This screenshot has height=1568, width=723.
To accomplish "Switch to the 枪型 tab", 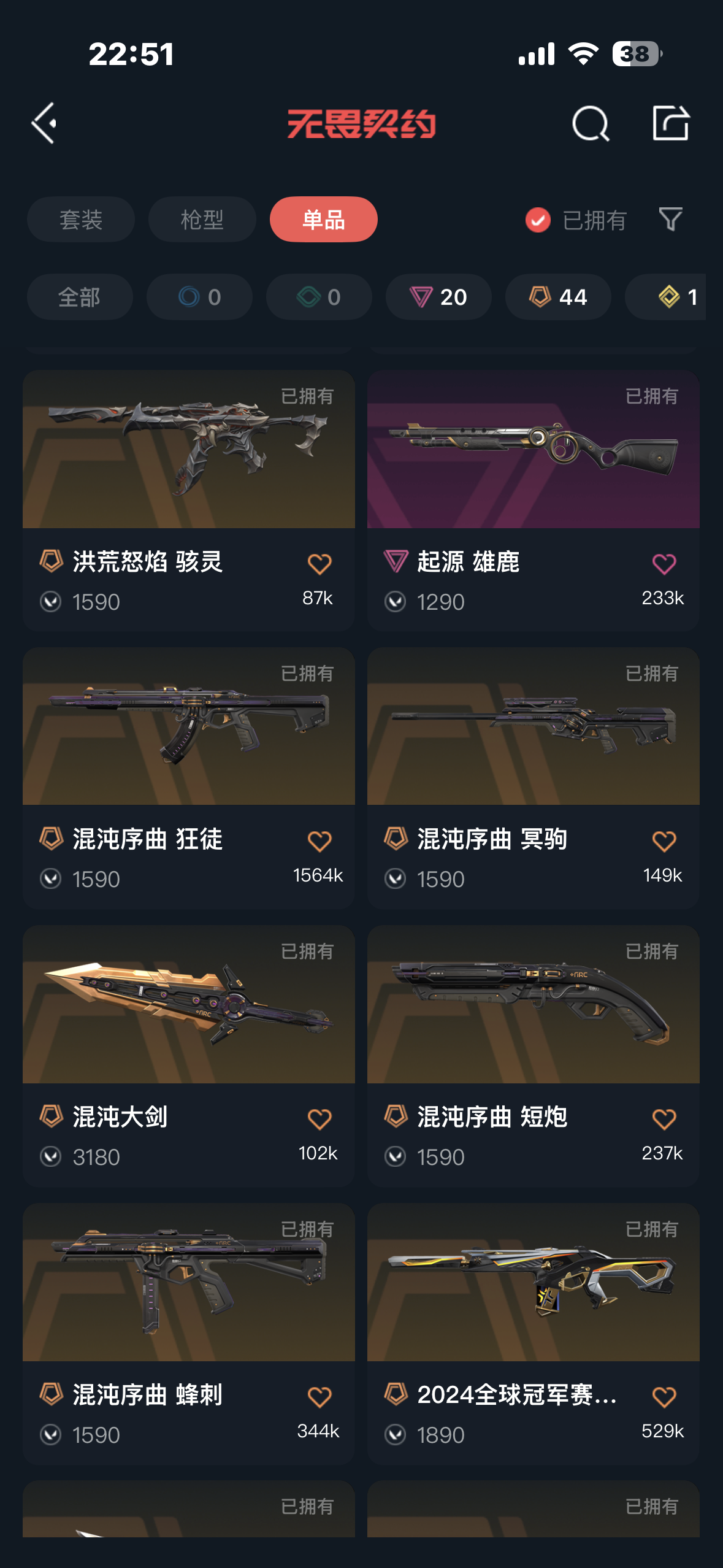I will pyautogui.click(x=202, y=220).
